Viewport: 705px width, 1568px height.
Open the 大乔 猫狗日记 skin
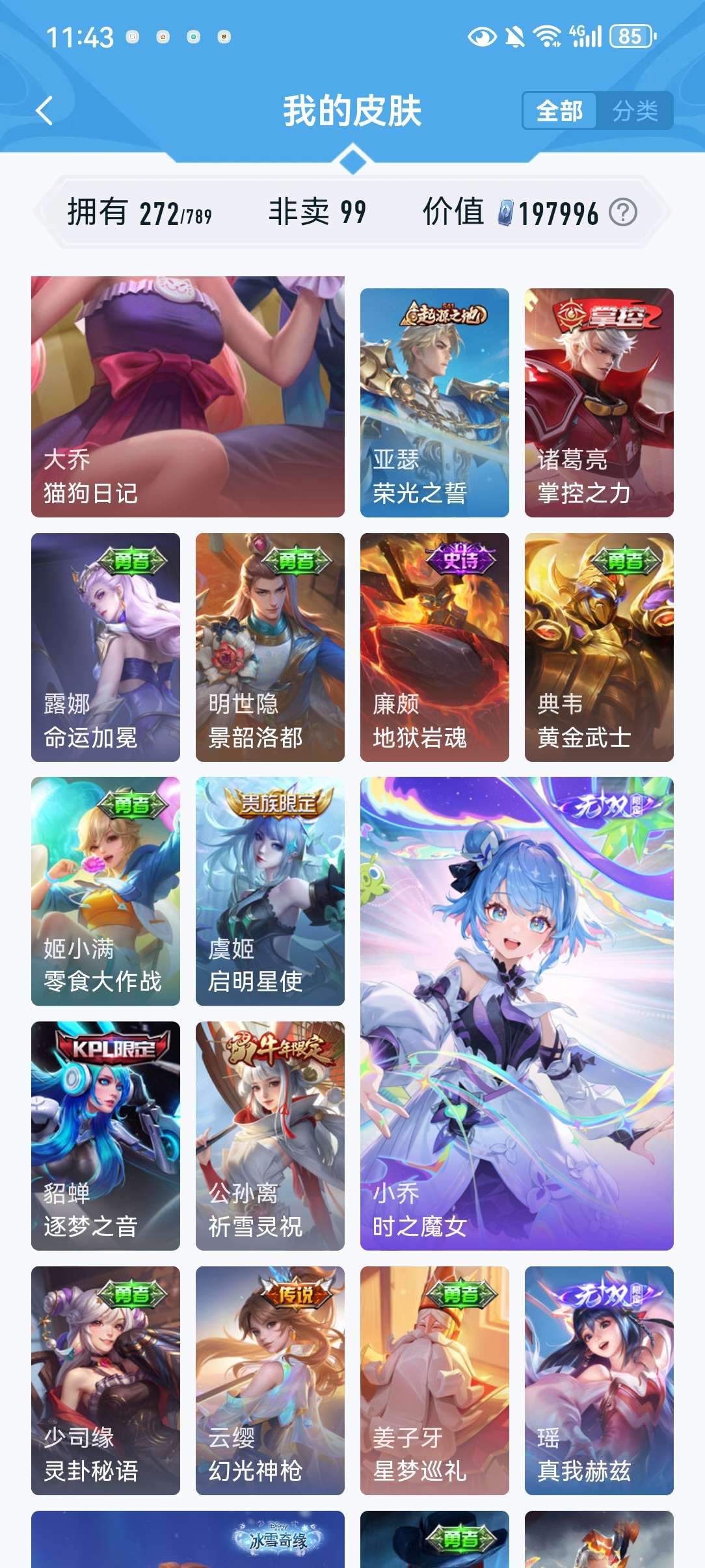[x=188, y=397]
